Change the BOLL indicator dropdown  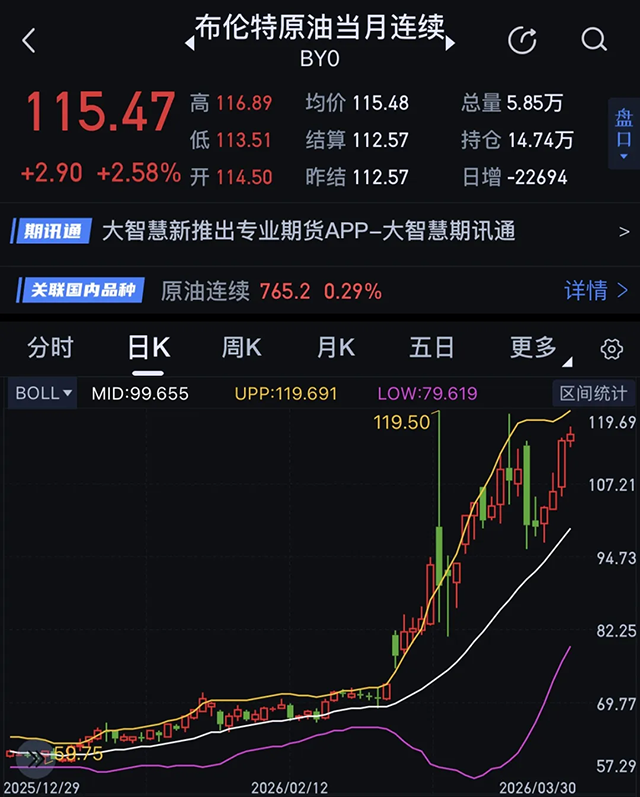pos(44,393)
